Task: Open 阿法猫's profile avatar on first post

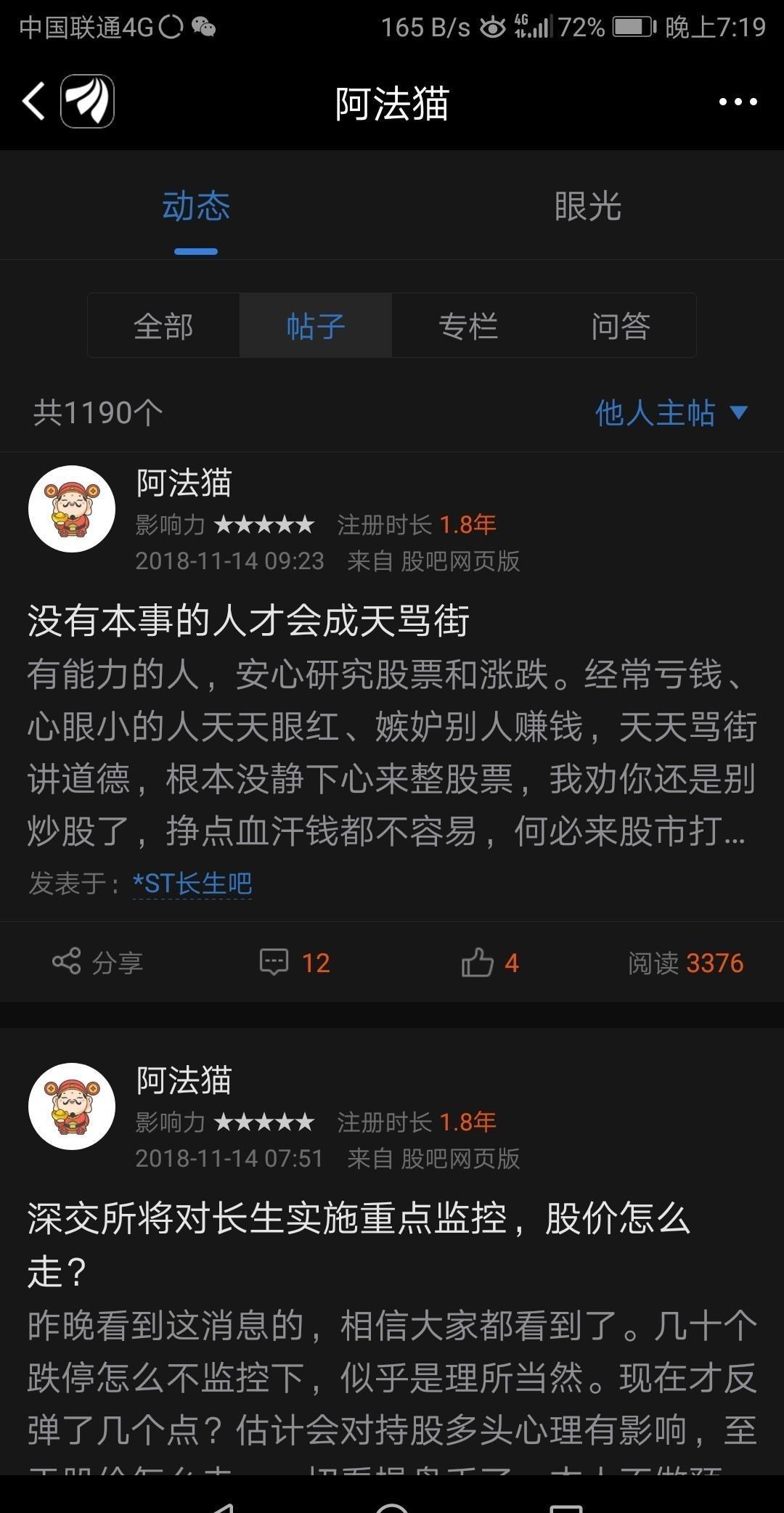Action: pos(71,508)
